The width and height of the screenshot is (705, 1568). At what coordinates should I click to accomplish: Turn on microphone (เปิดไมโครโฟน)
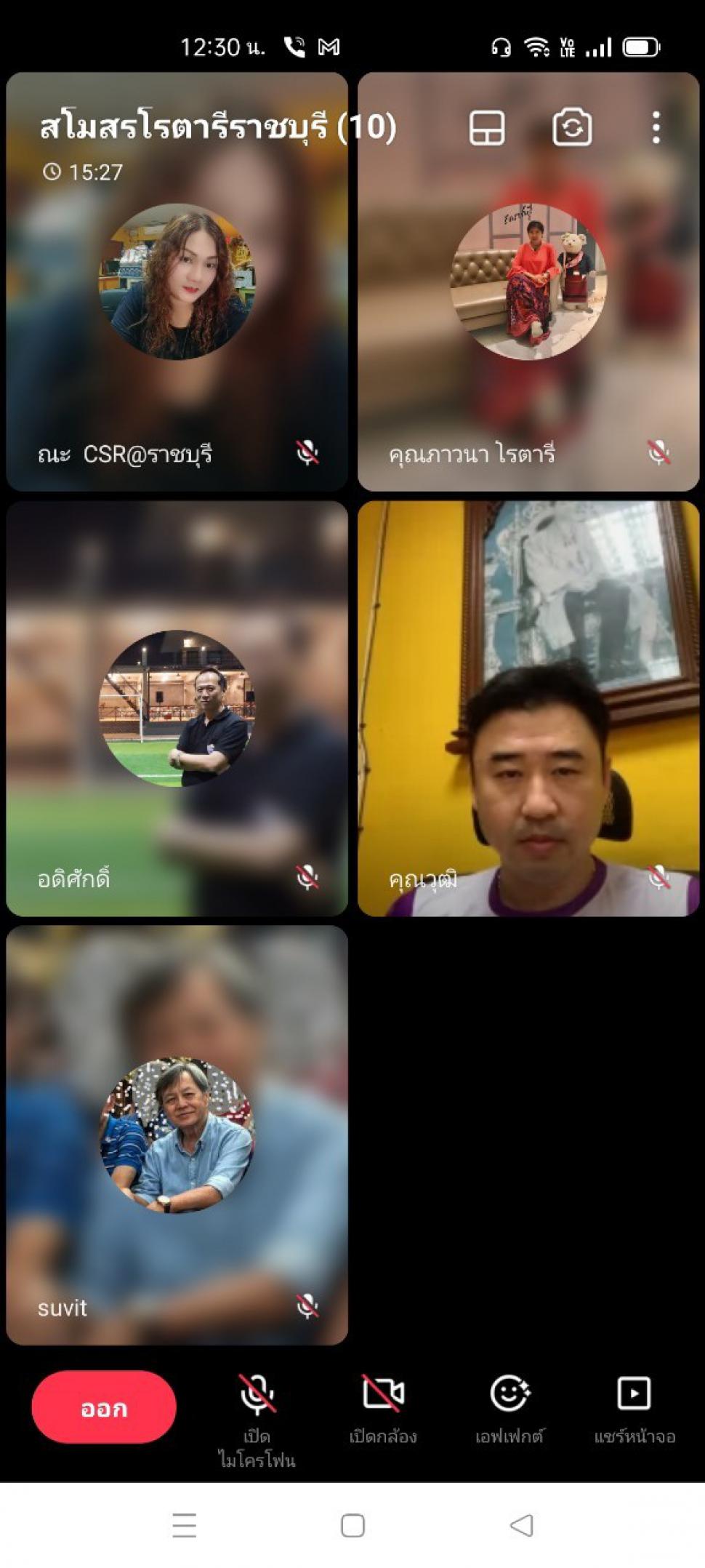click(x=257, y=1407)
